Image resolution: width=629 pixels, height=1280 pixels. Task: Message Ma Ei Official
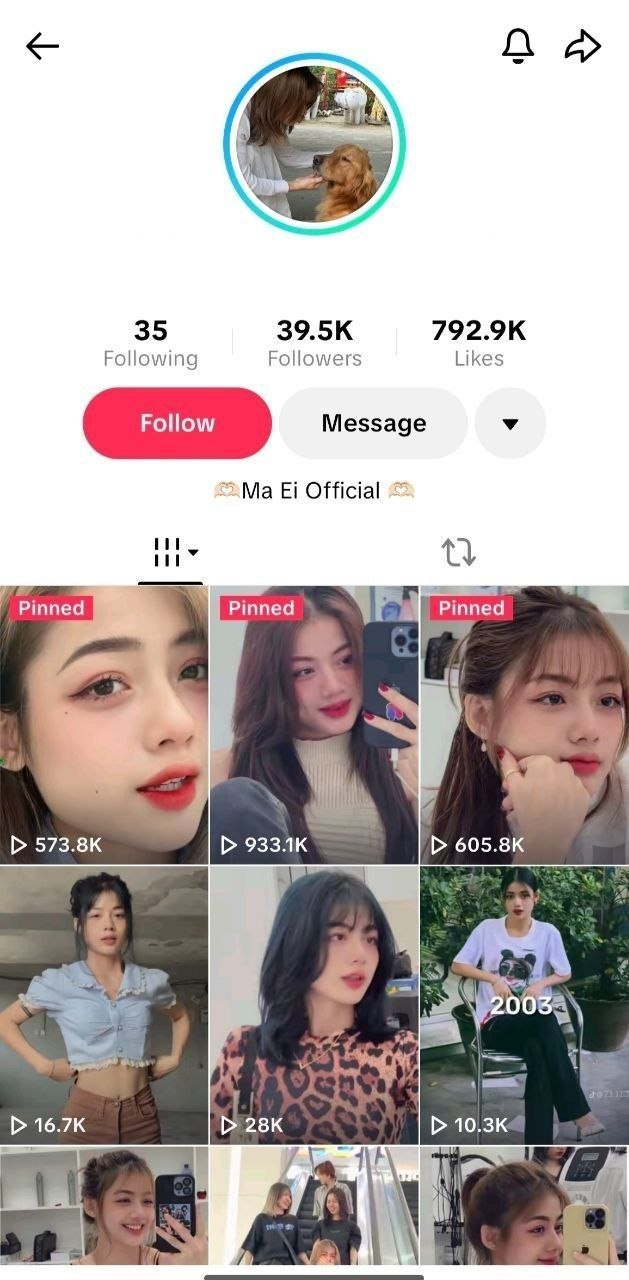[x=373, y=423]
